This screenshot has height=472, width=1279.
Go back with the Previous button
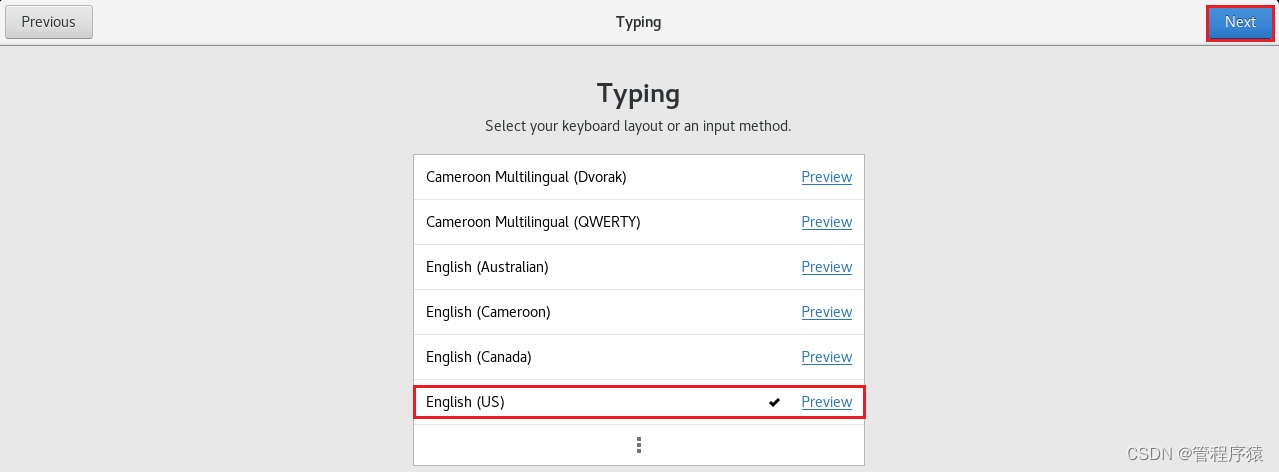pyautogui.click(x=49, y=22)
